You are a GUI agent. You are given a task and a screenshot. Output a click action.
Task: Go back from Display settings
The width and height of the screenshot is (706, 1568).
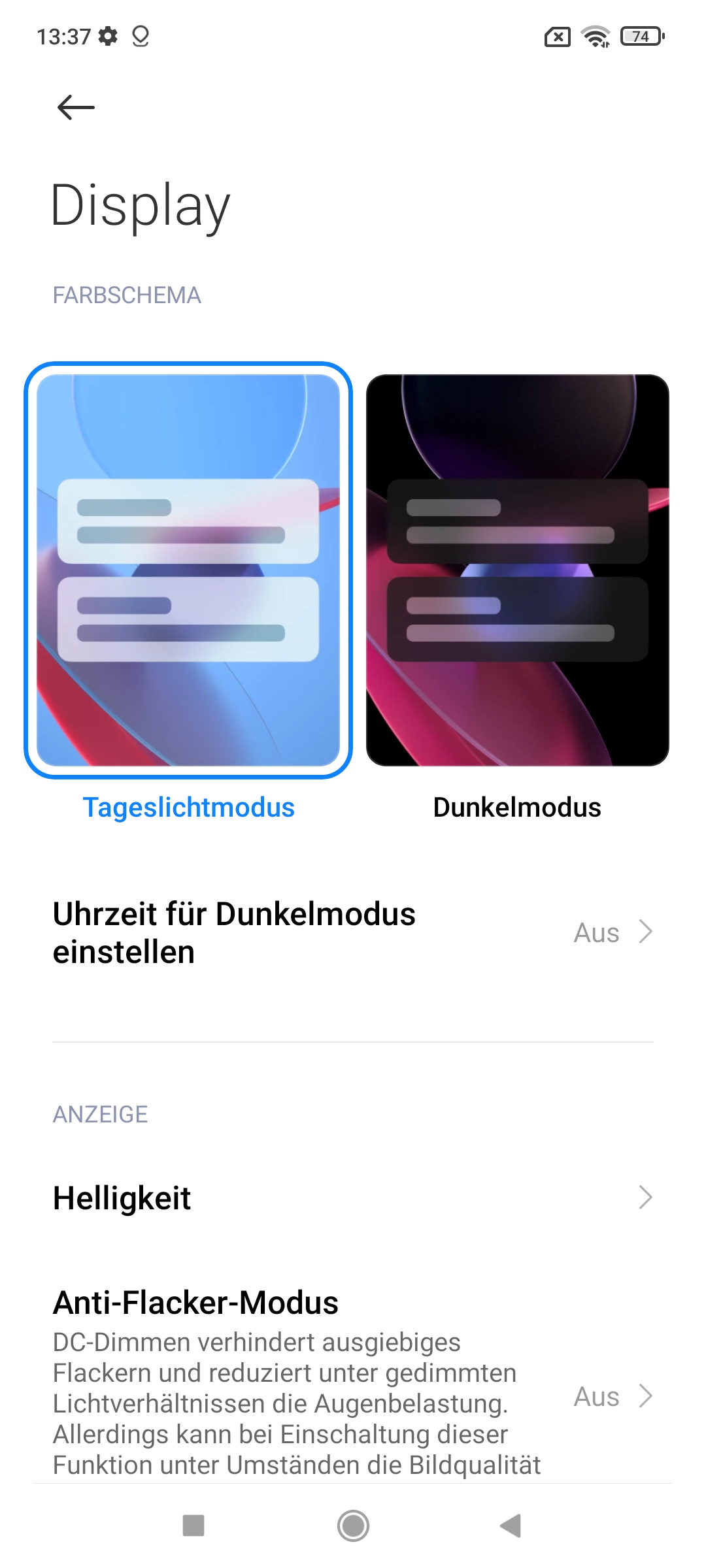coord(76,107)
